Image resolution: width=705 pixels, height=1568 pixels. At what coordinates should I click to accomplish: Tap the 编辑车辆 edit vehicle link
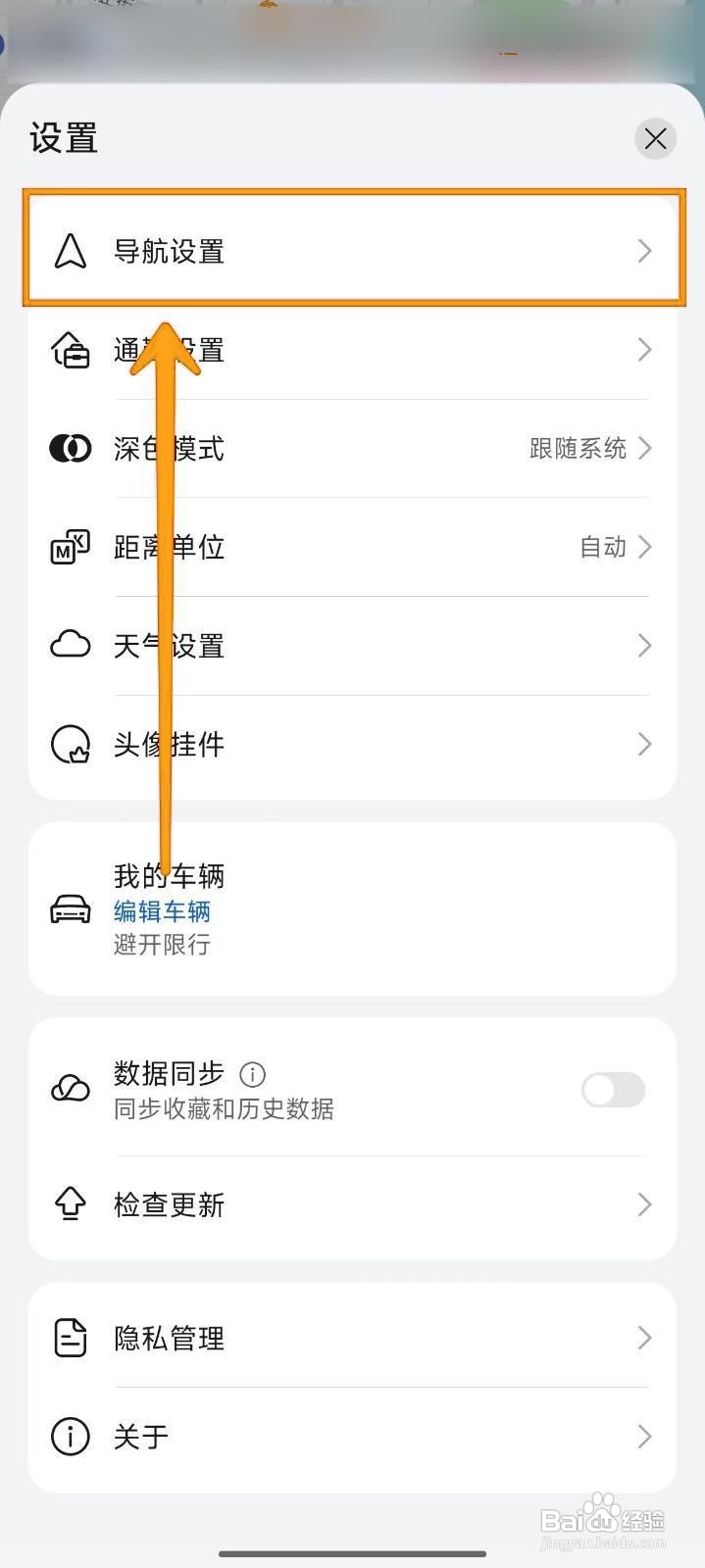click(x=162, y=911)
